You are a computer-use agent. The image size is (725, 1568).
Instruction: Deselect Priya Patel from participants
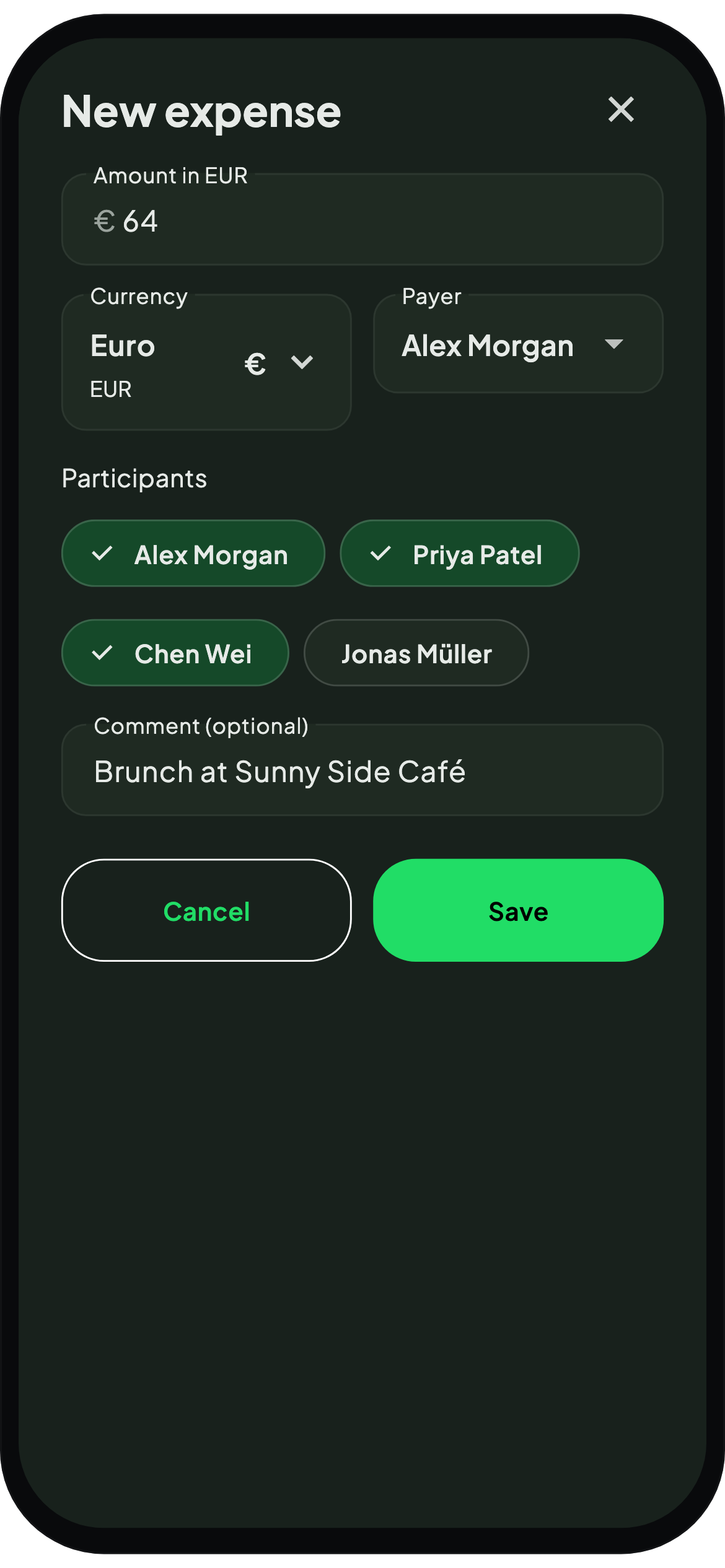click(x=459, y=554)
